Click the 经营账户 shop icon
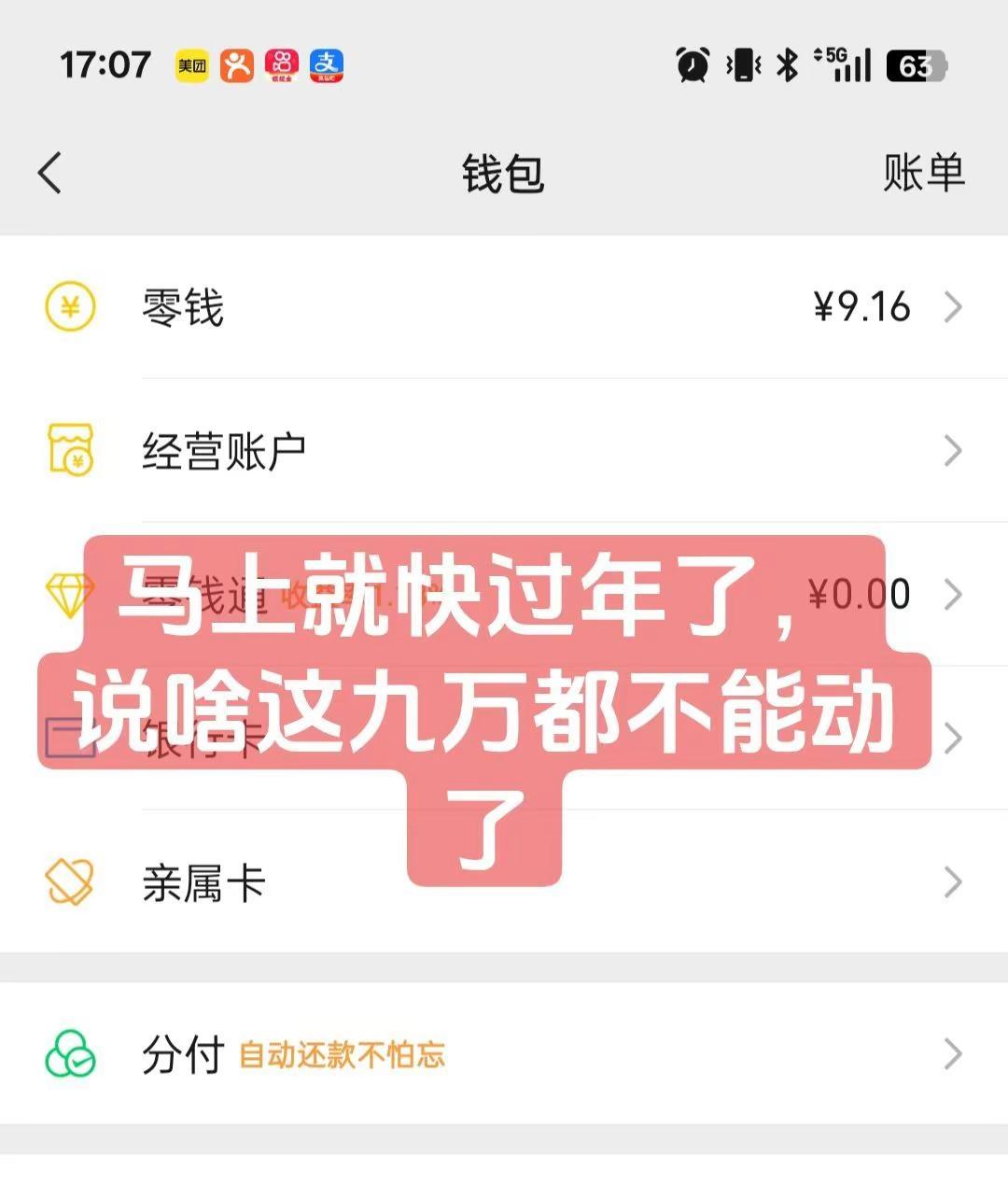 click(x=73, y=451)
